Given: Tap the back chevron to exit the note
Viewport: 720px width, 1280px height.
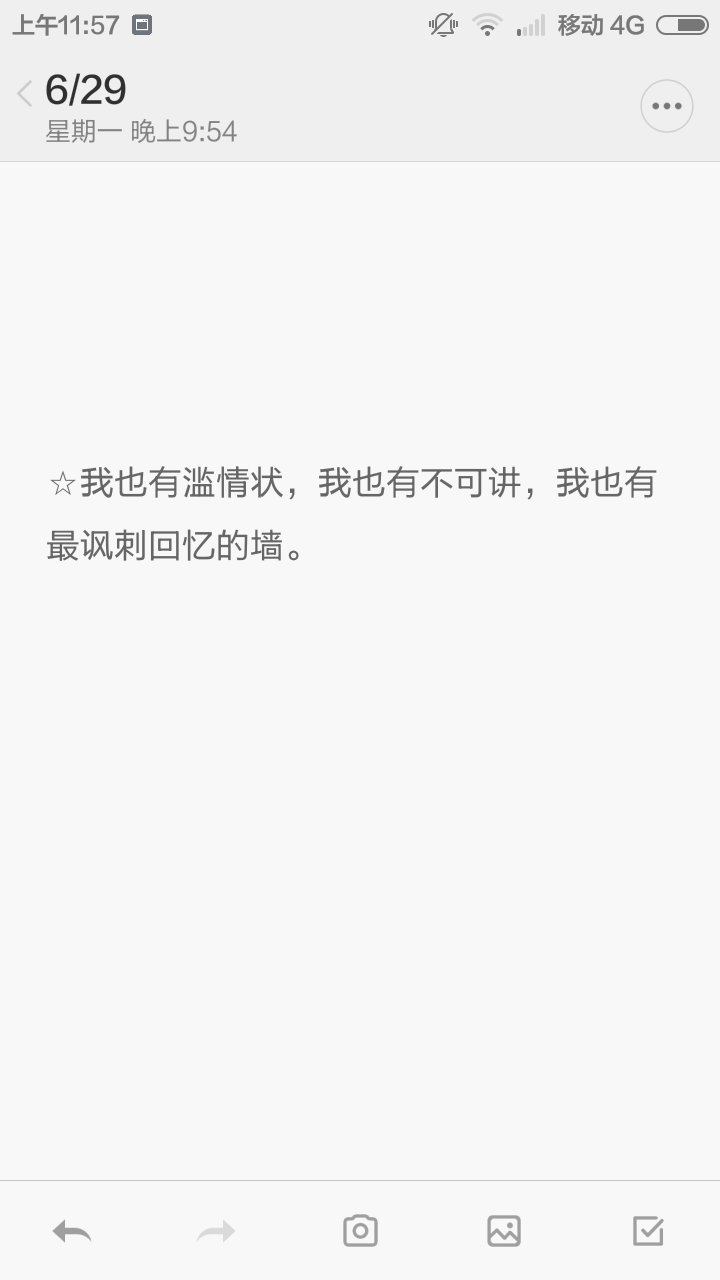Looking at the screenshot, I should [x=22, y=93].
